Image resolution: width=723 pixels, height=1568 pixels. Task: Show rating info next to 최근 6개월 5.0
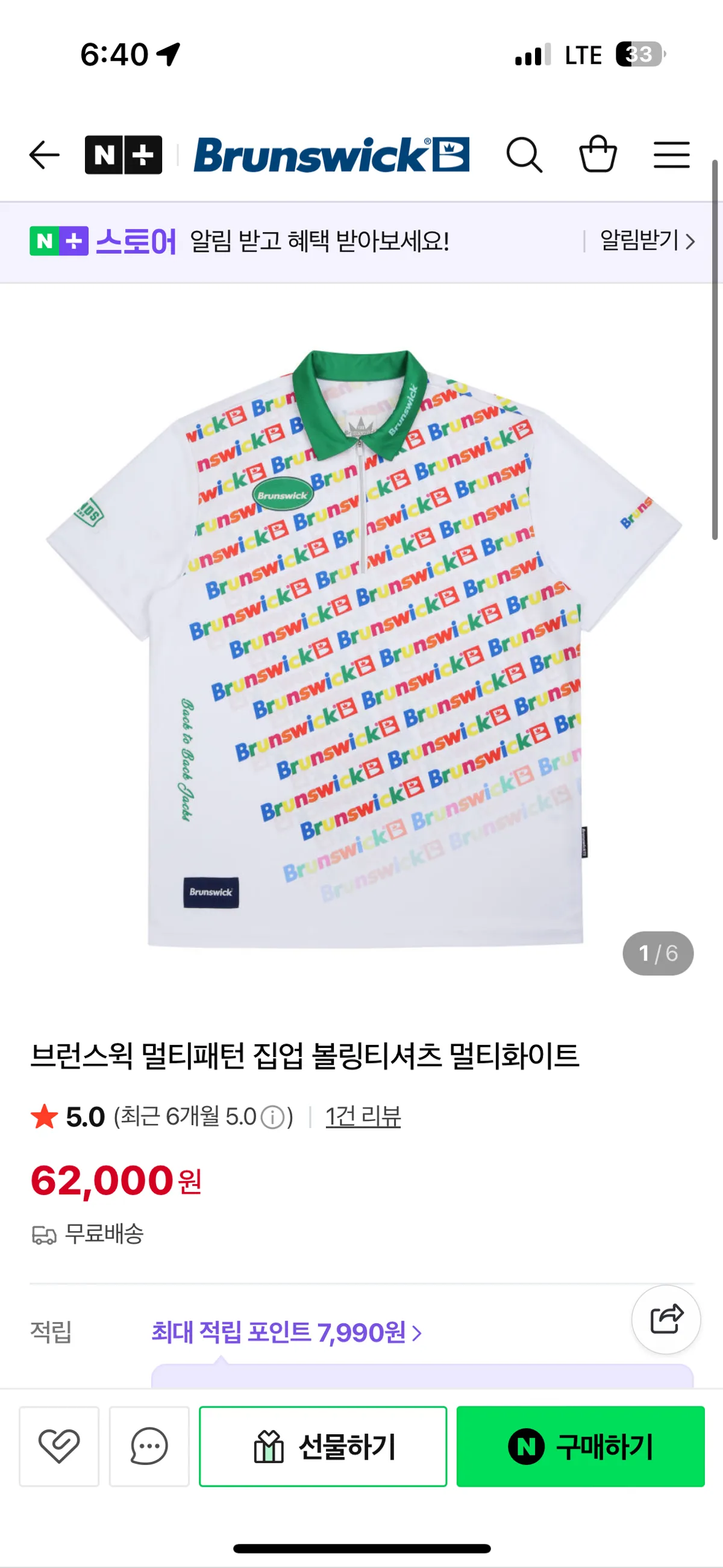point(272,1117)
